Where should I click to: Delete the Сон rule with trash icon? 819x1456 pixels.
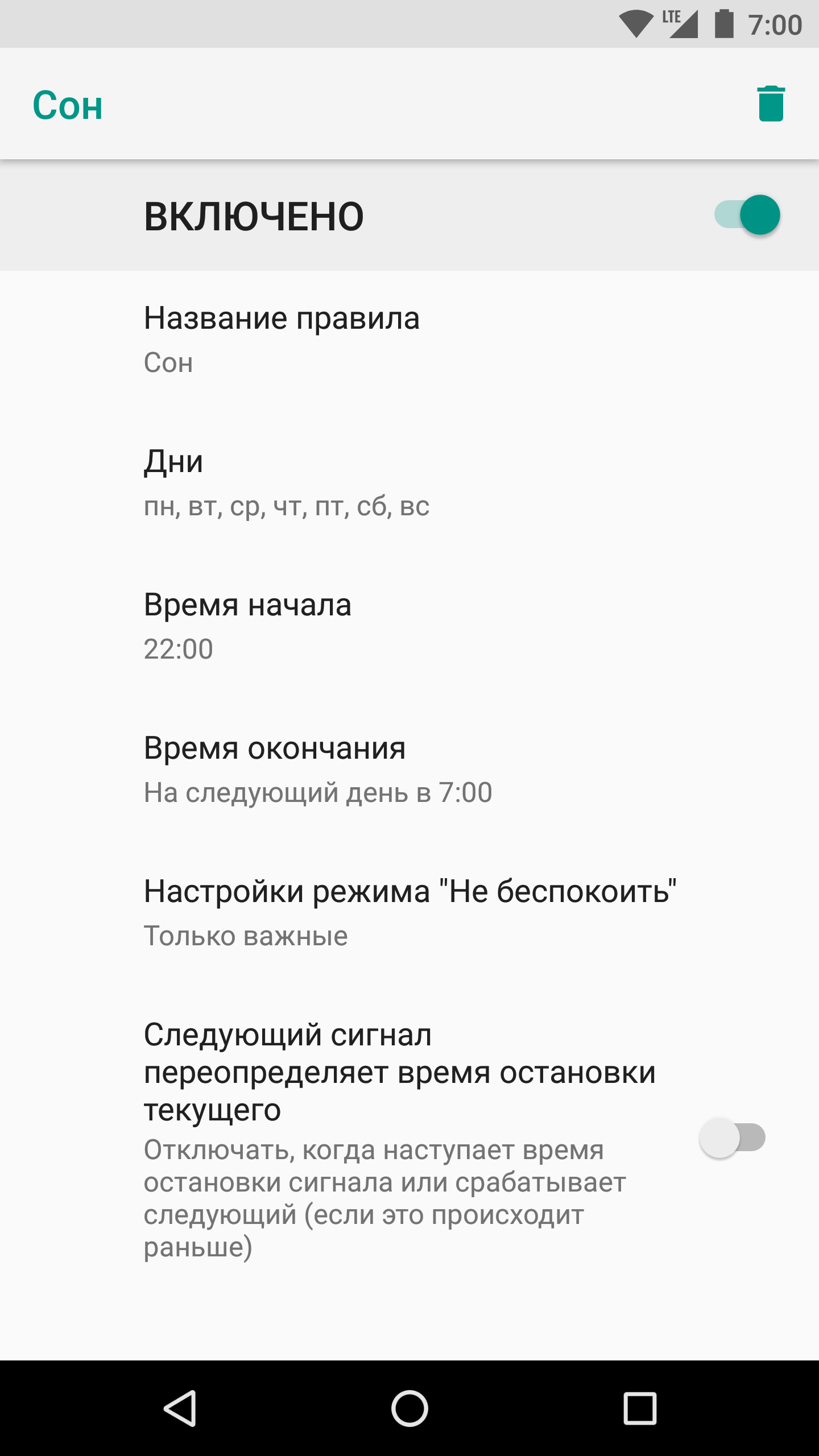[x=771, y=104]
